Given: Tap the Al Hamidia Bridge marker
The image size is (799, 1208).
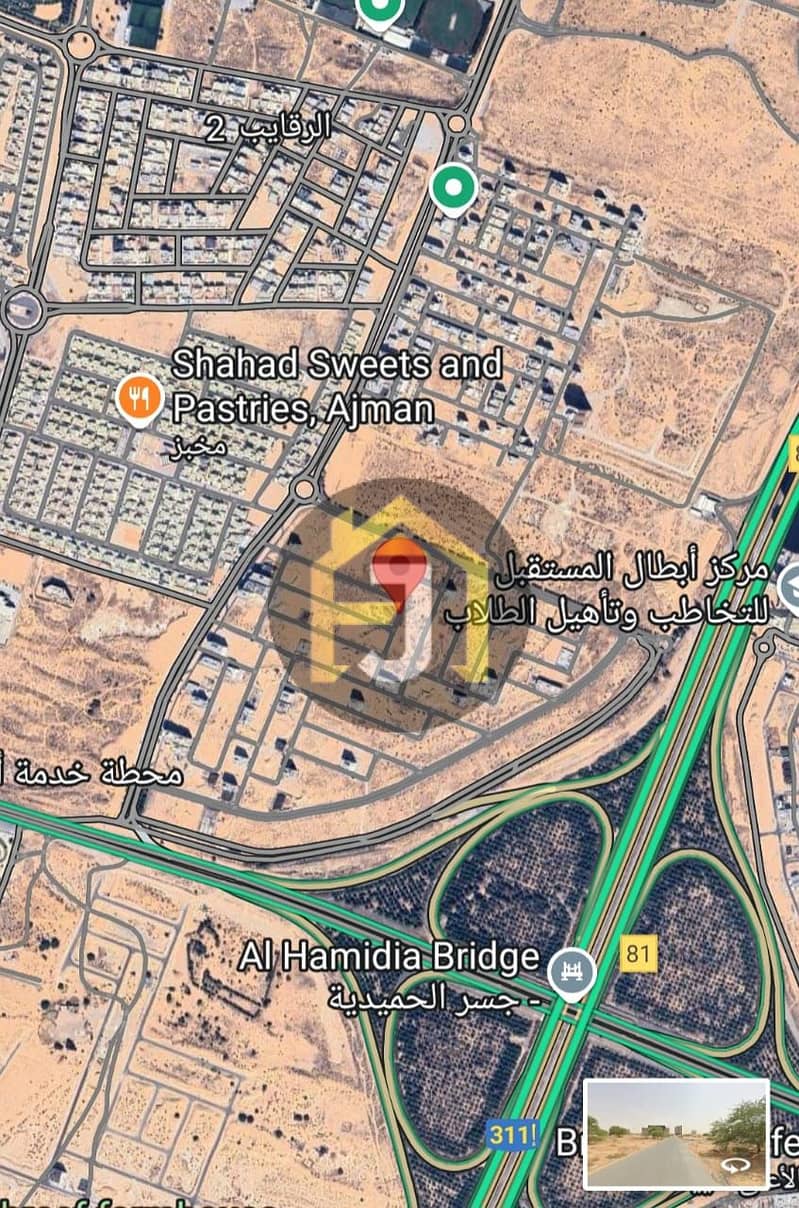Looking at the screenshot, I should [x=573, y=971].
